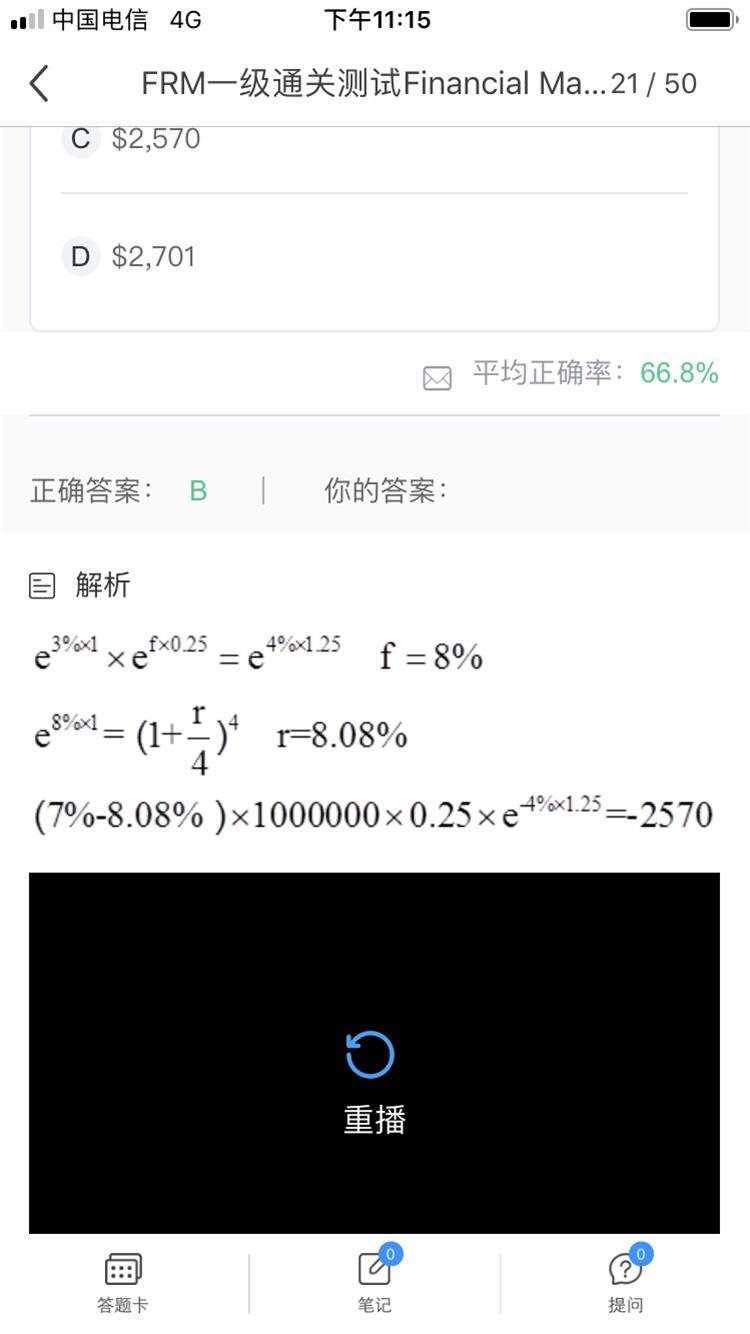Tap the envelope feedback icon
750x1334 pixels.
437,377
